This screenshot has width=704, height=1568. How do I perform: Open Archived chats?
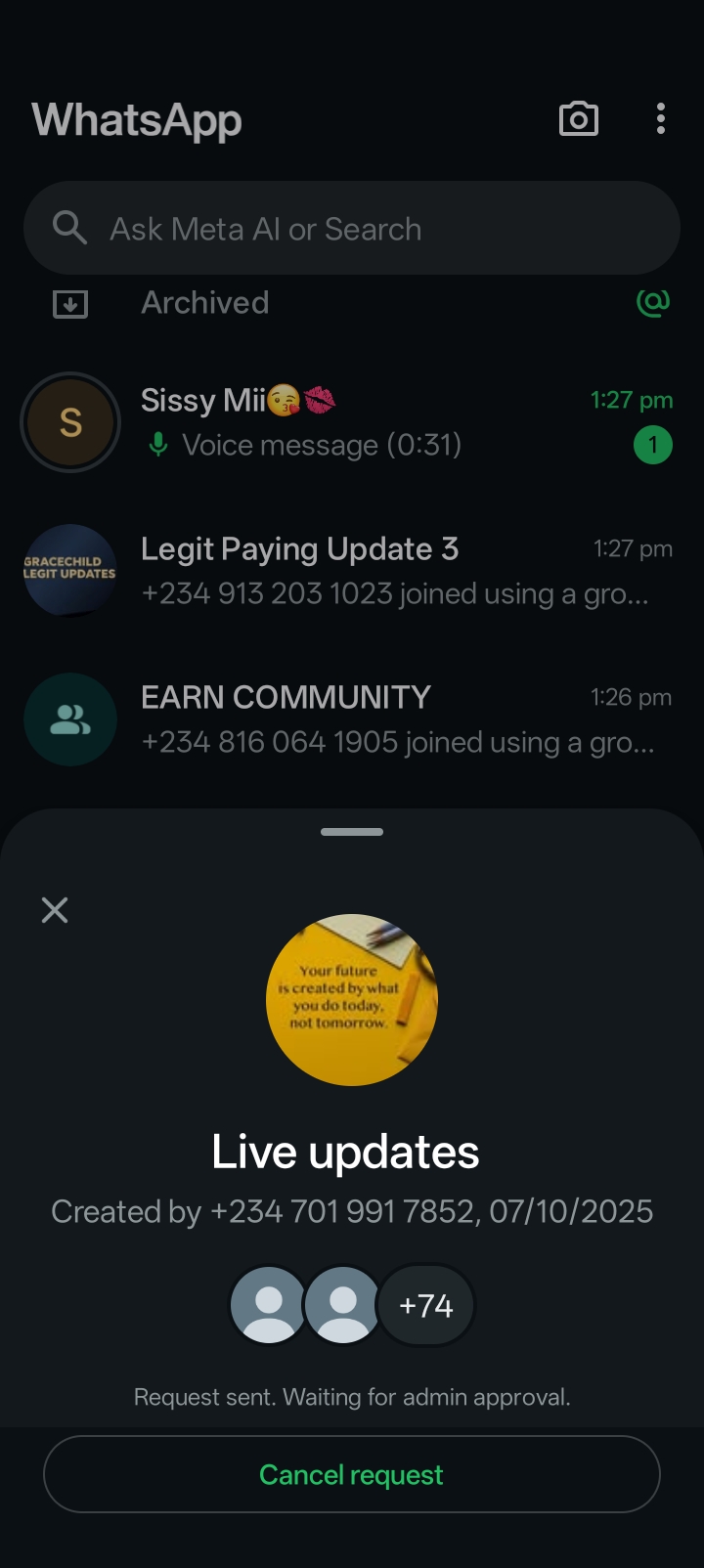pos(205,303)
